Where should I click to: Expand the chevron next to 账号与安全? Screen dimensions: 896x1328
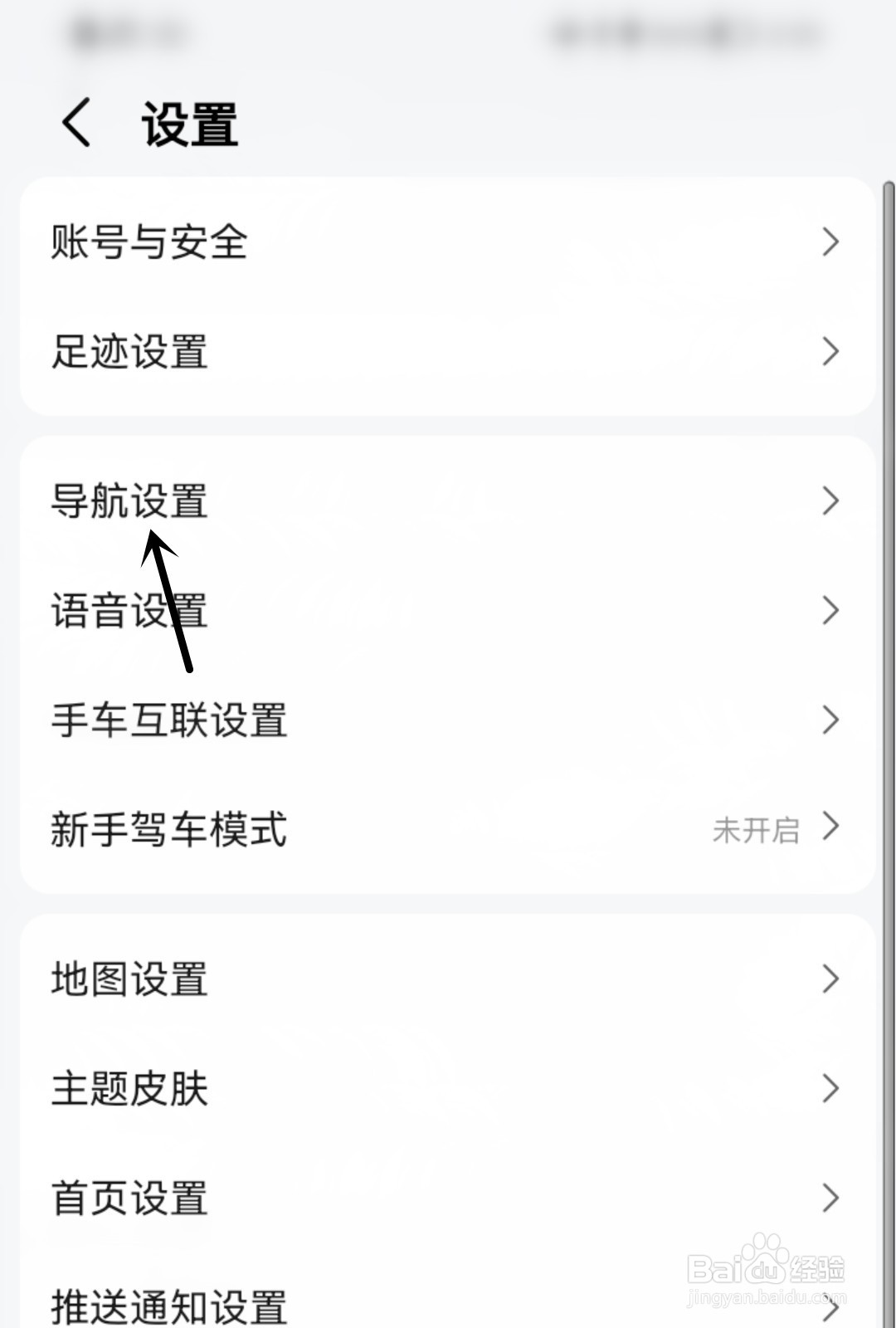point(832,242)
